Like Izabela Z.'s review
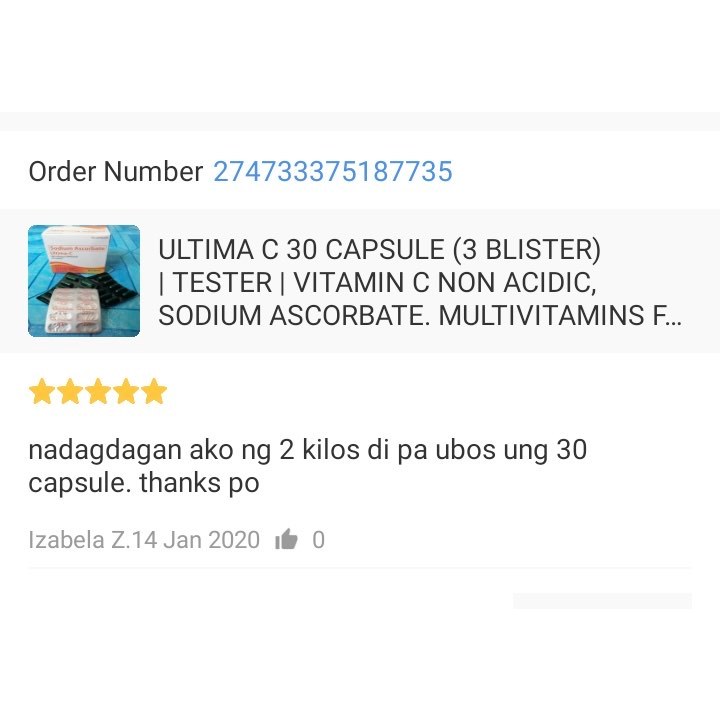Viewport: 720px width, 720px height. 287,540
